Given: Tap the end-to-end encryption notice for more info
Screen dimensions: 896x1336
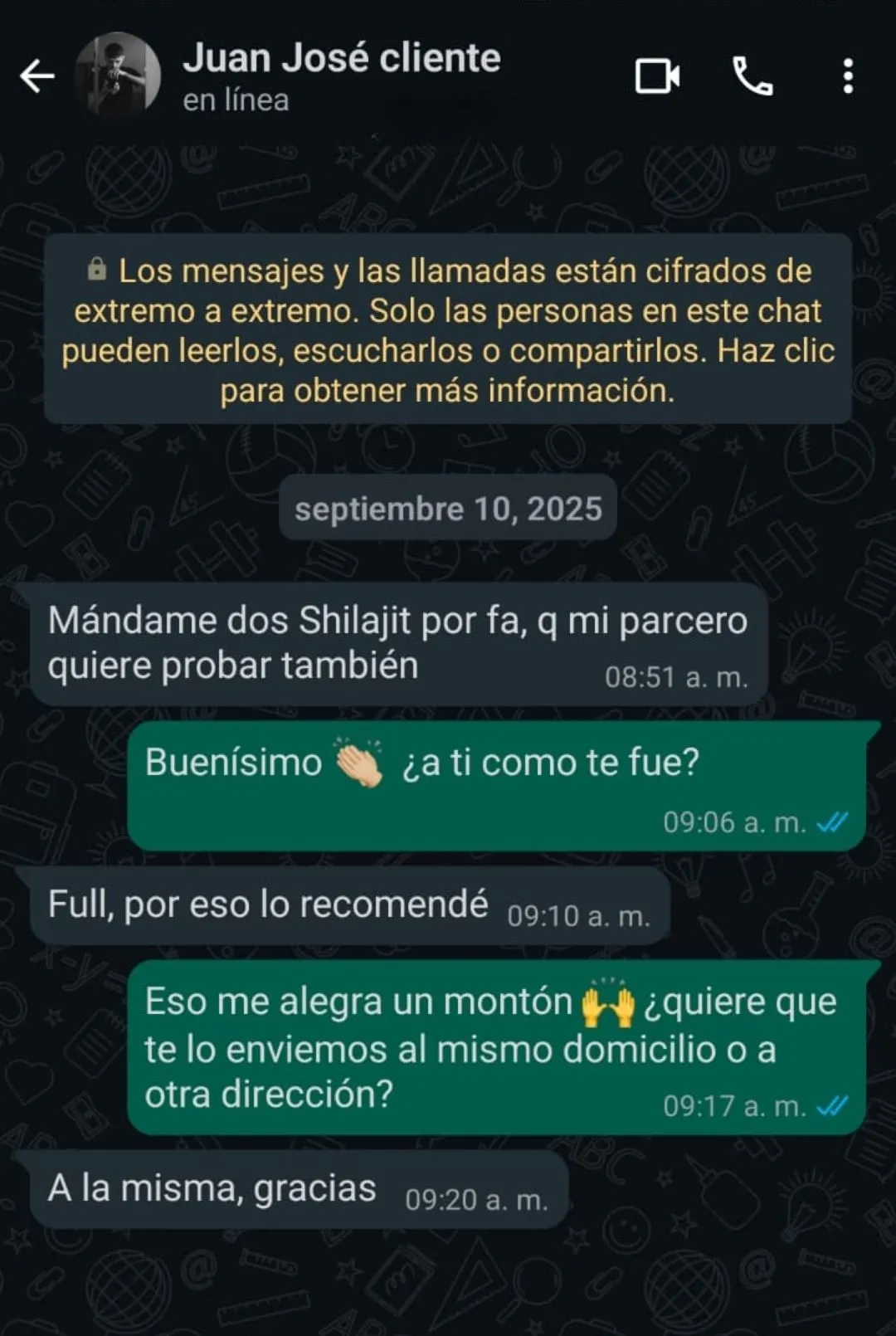Looking at the screenshot, I should 448,329.
